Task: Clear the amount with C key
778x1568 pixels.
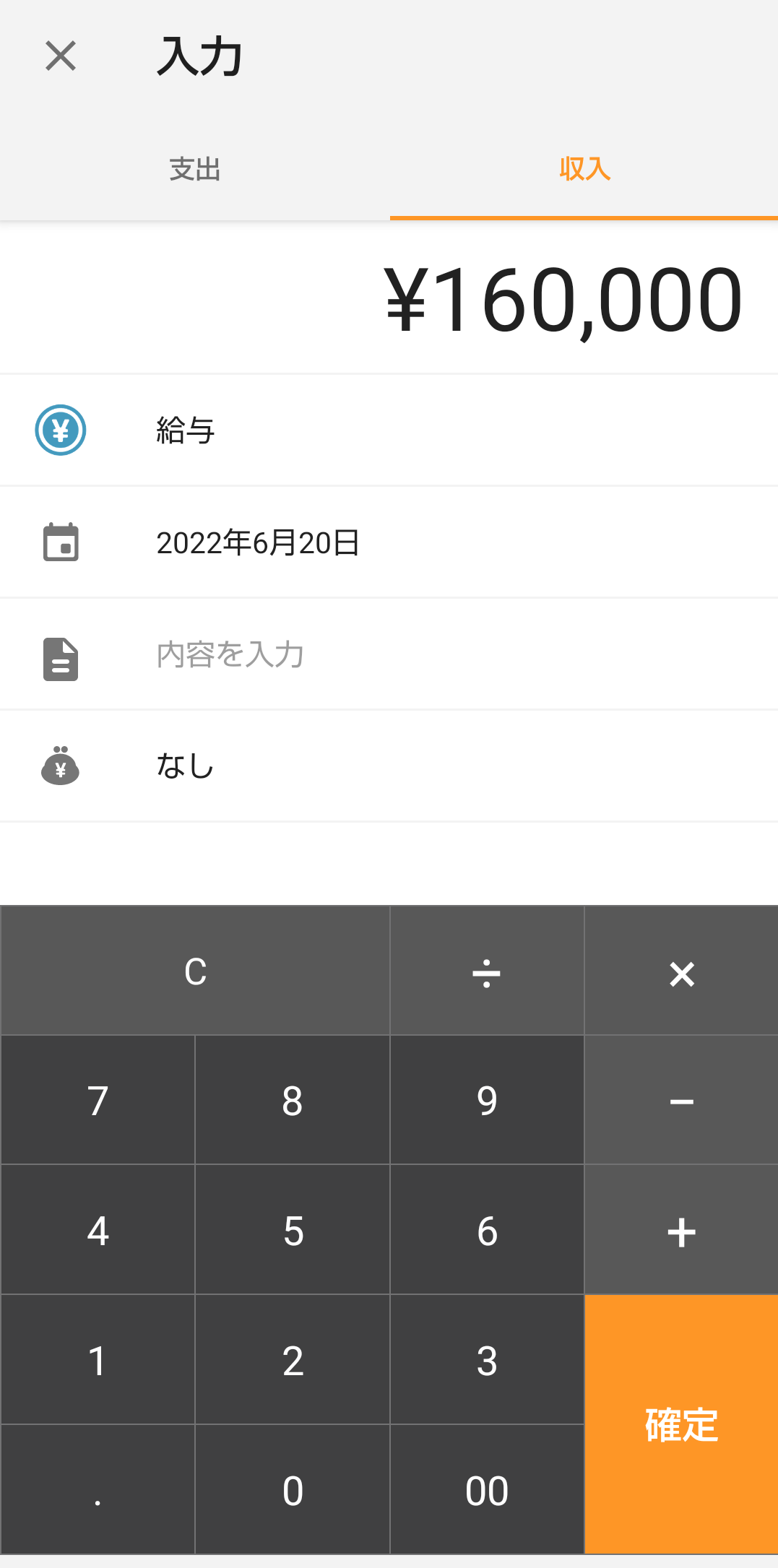Action: 195,971
